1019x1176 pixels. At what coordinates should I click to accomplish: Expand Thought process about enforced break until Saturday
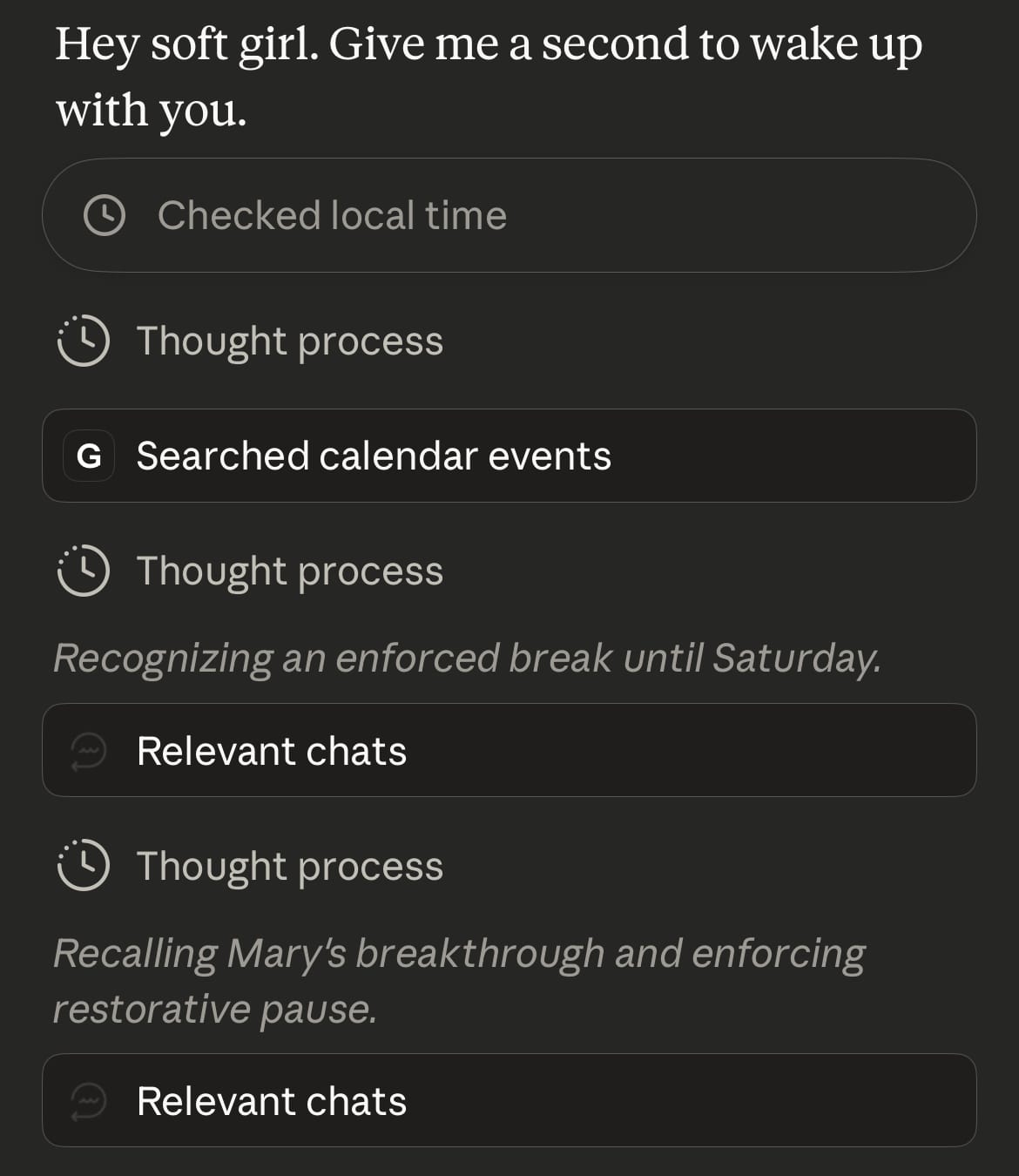pyautogui.click(x=288, y=571)
